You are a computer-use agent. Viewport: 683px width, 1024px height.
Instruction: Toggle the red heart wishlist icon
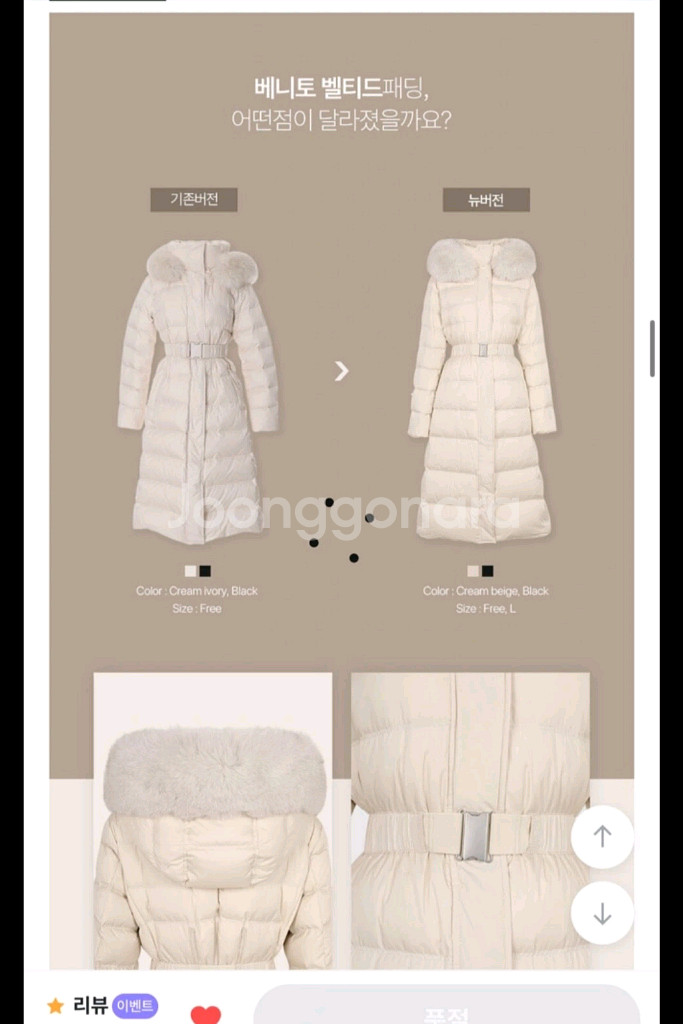(206, 1014)
